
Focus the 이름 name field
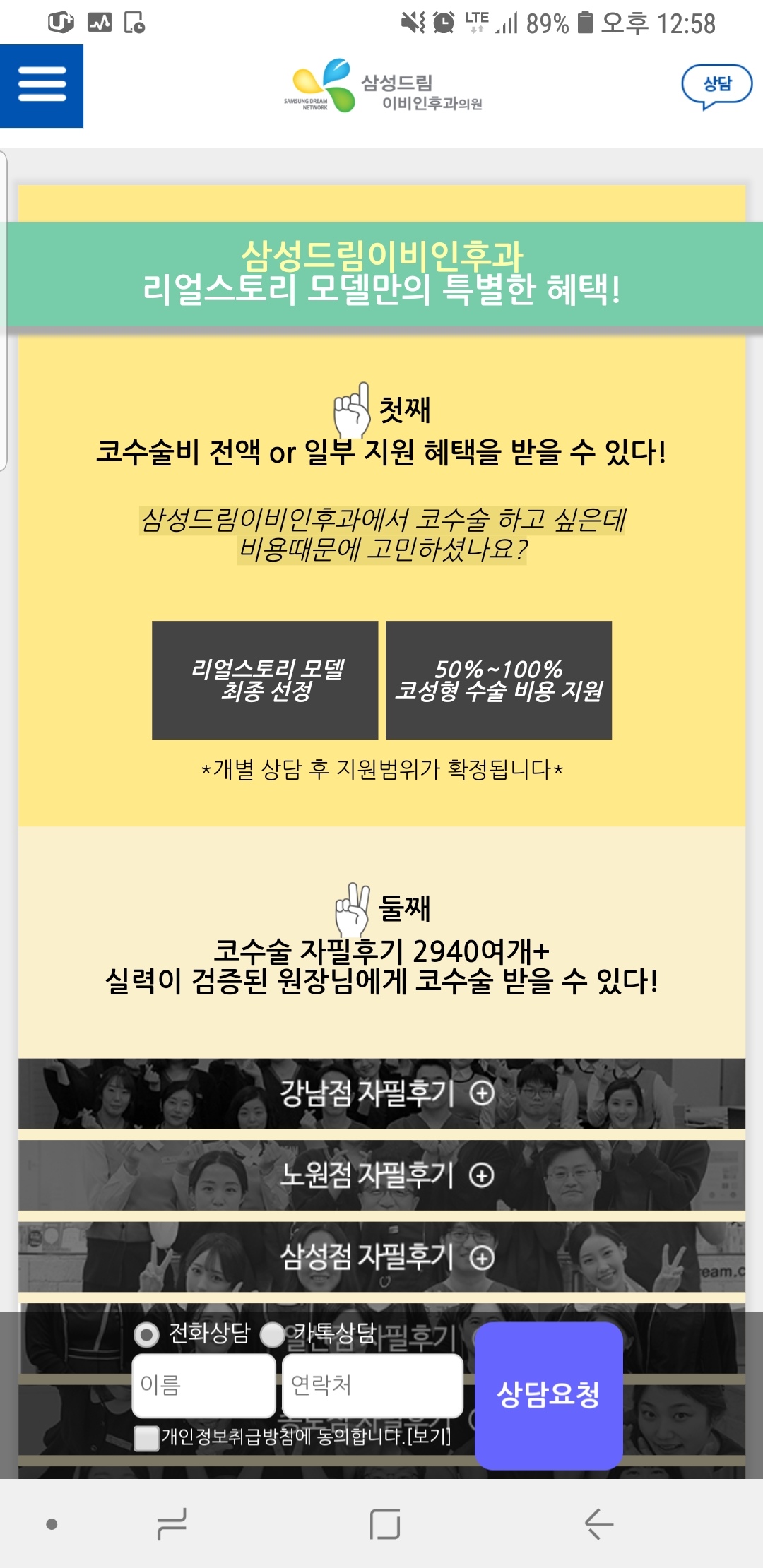204,1385
